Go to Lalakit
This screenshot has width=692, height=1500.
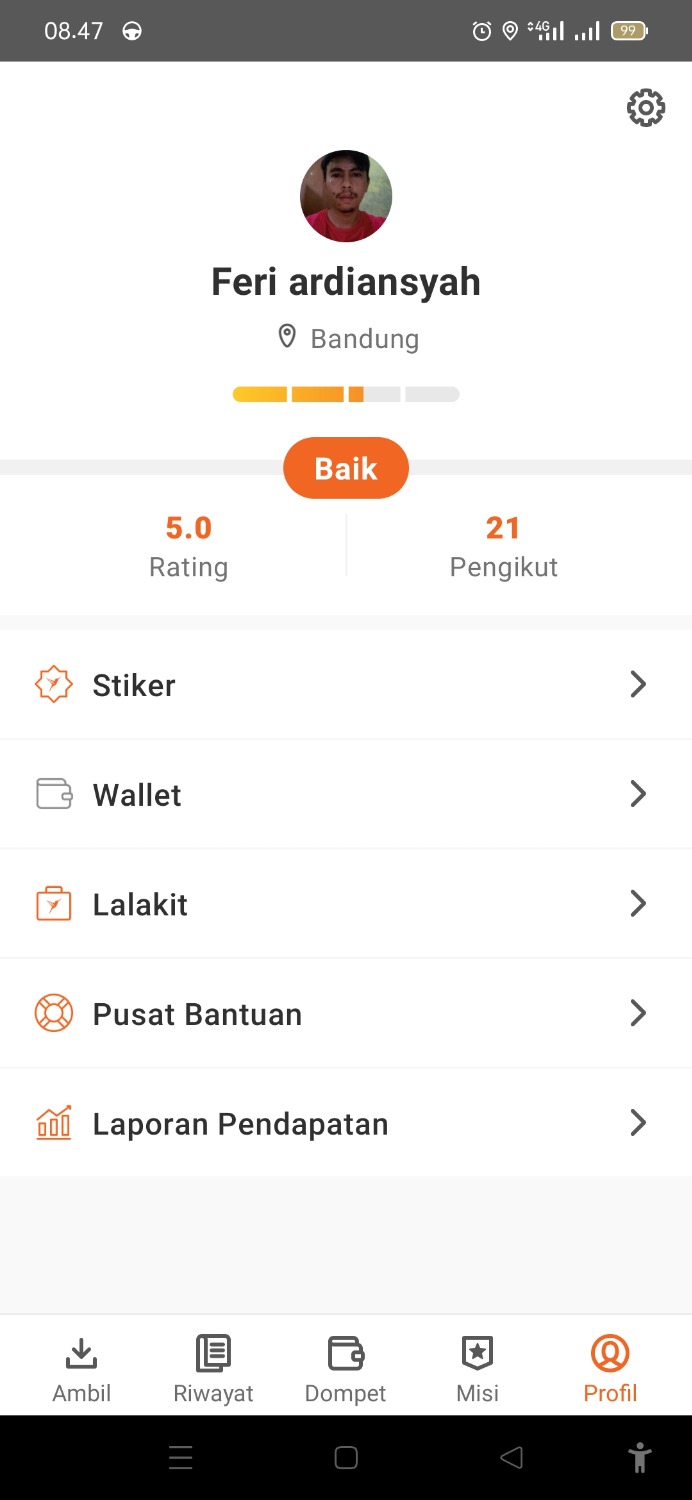[x=346, y=904]
